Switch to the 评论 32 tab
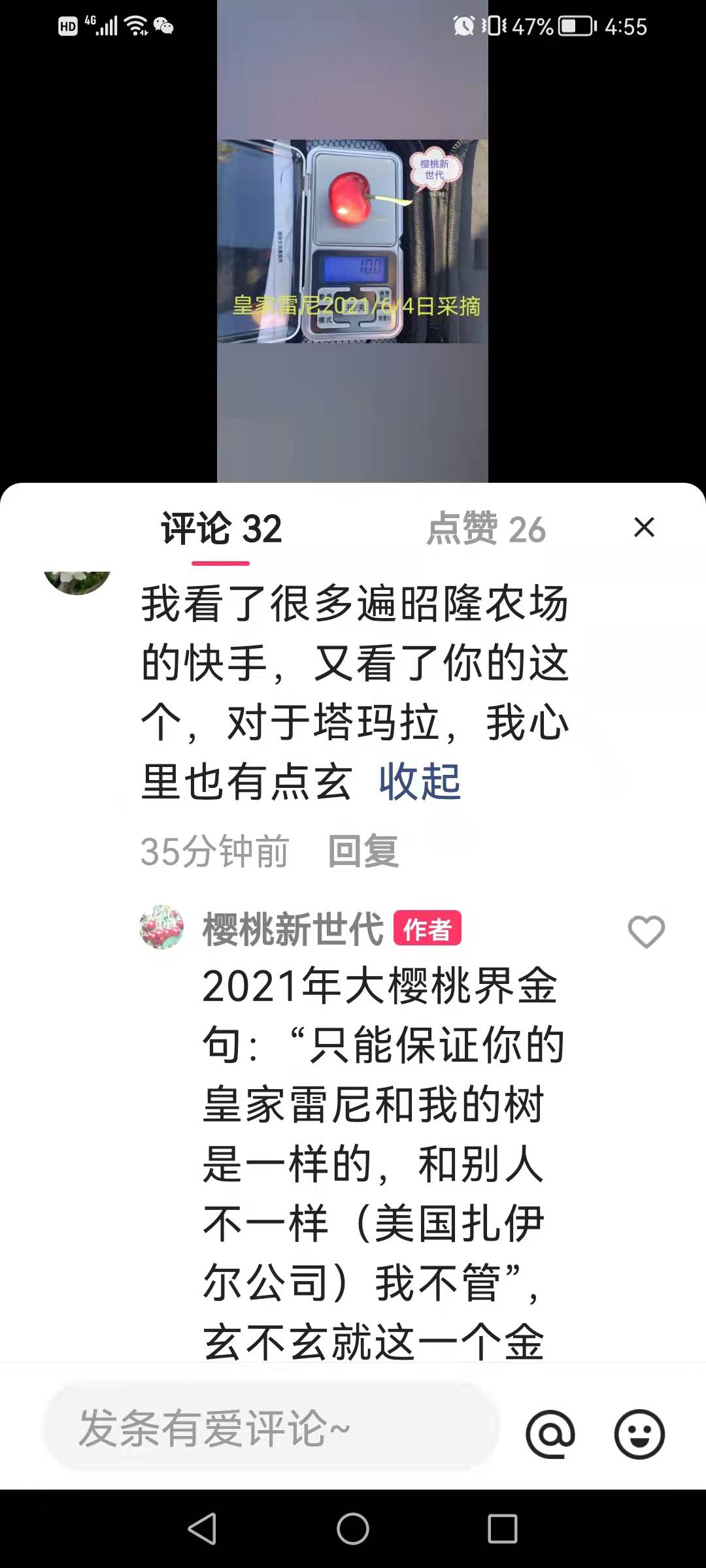Image resolution: width=706 pixels, height=1568 pixels. (x=221, y=529)
